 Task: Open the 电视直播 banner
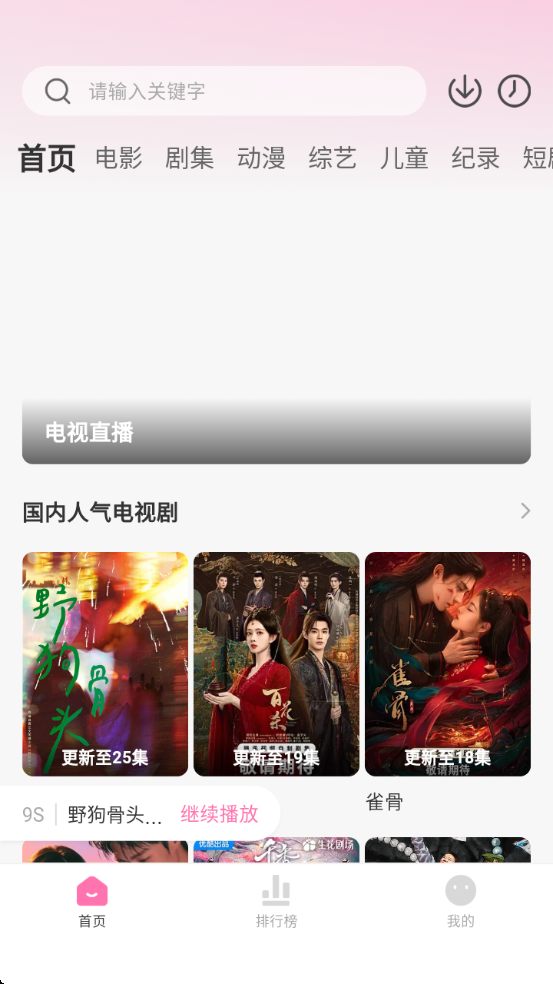pyautogui.click(x=276, y=430)
